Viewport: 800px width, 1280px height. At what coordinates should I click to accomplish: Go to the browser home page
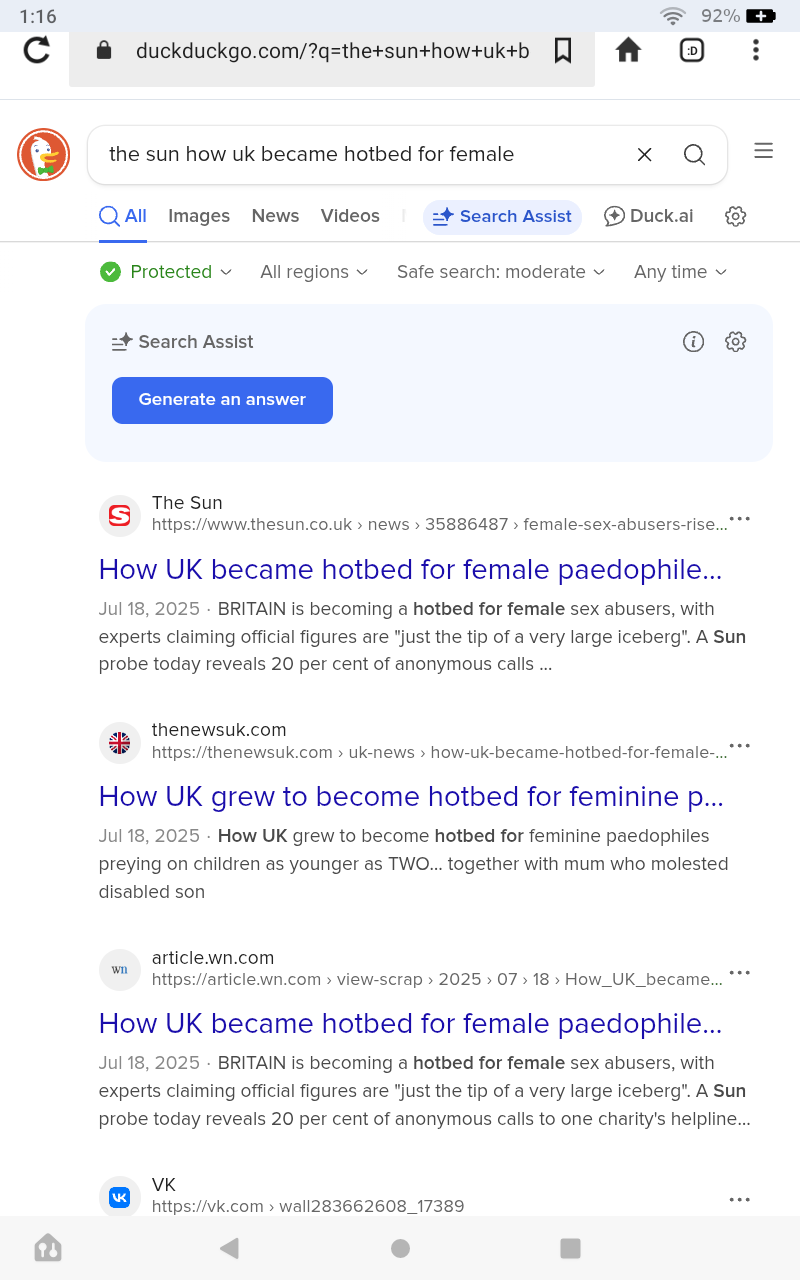click(x=628, y=50)
